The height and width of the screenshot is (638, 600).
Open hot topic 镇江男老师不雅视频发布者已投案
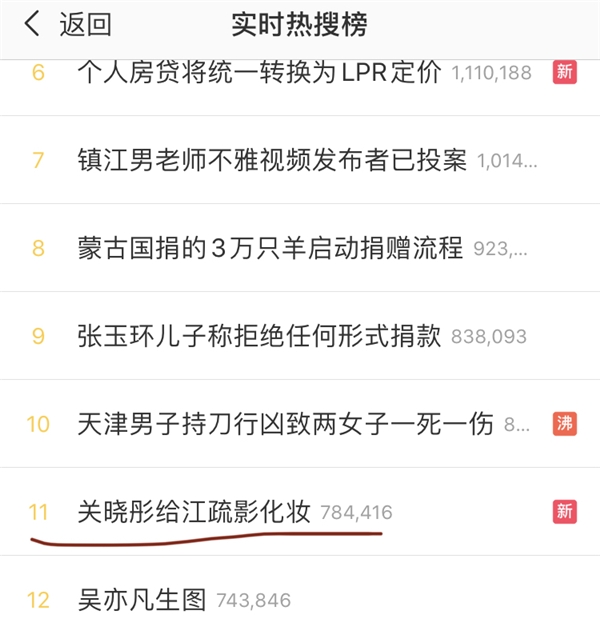[x=272, y=160]
